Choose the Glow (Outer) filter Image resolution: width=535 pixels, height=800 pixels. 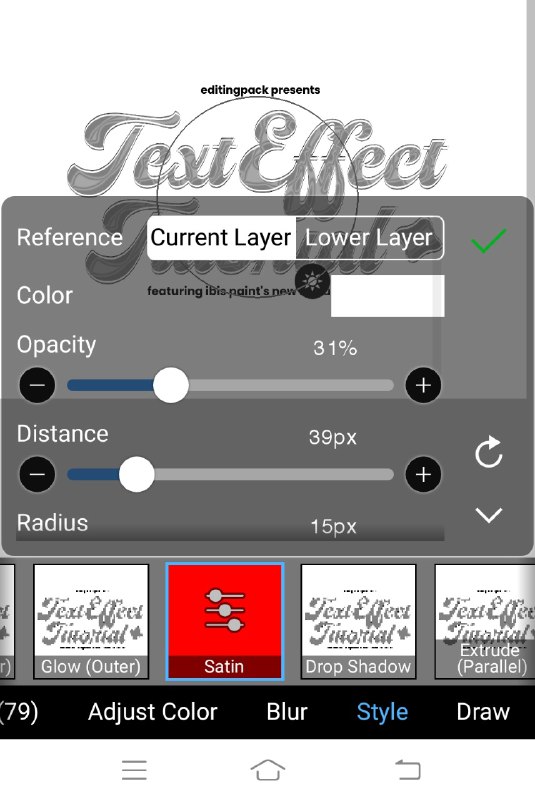click(x=91, y=621)
